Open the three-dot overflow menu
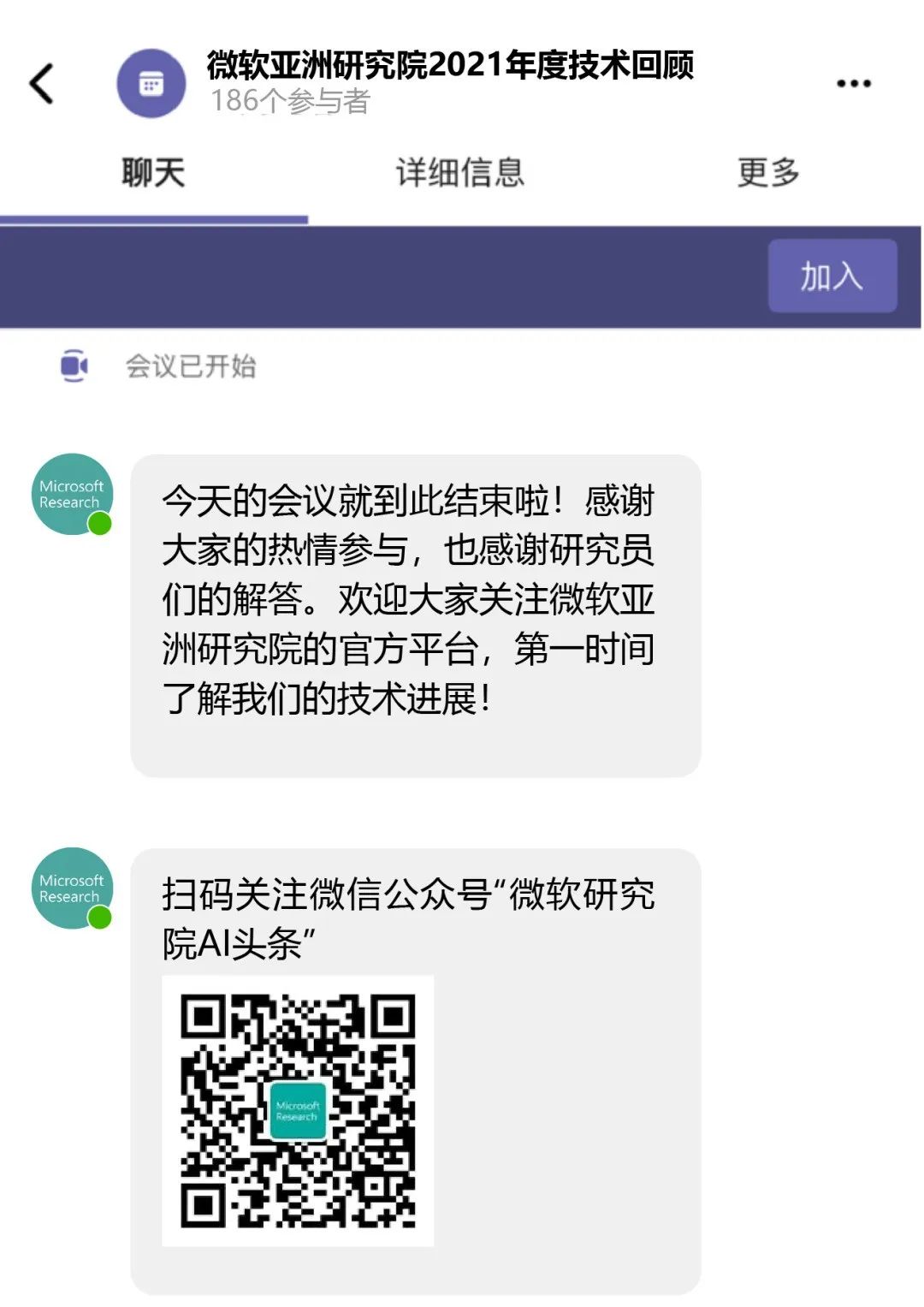Screen dimensions: 924x1307 853,84
